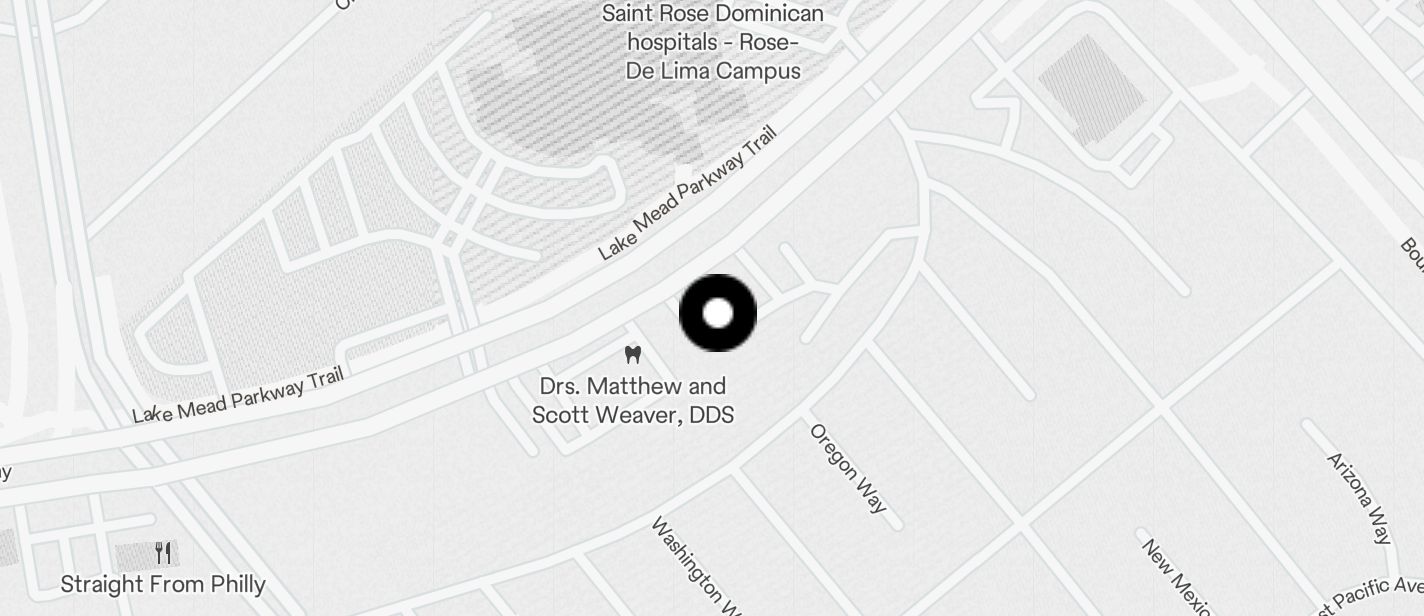The image size is (1424, 616).
Task: Open Saint Rose Dominican hospitals place label
Action: pos(713,42)
